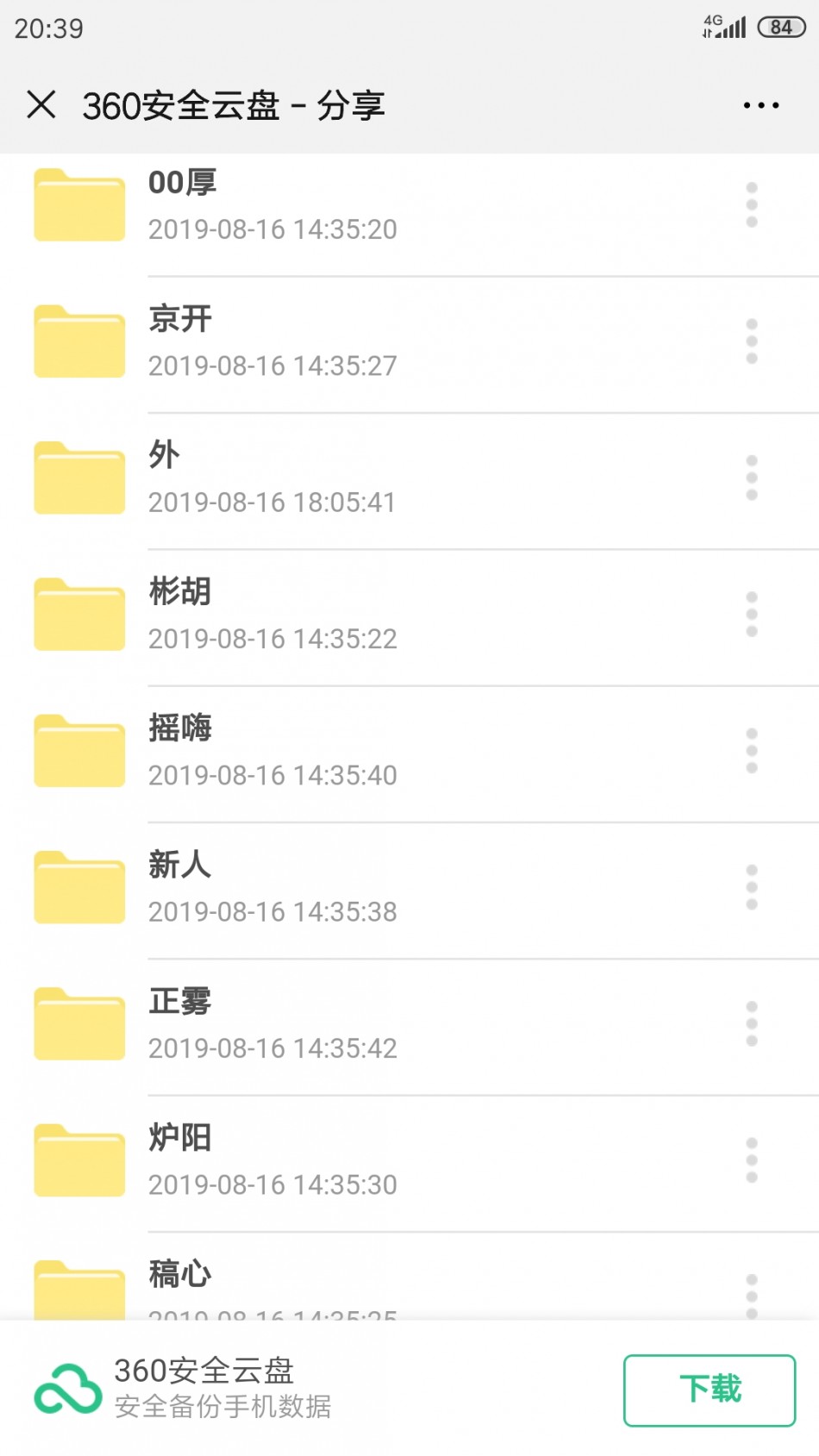Open the 彬胡 folder
819x1456 pixels.
(x=409, y=617)
